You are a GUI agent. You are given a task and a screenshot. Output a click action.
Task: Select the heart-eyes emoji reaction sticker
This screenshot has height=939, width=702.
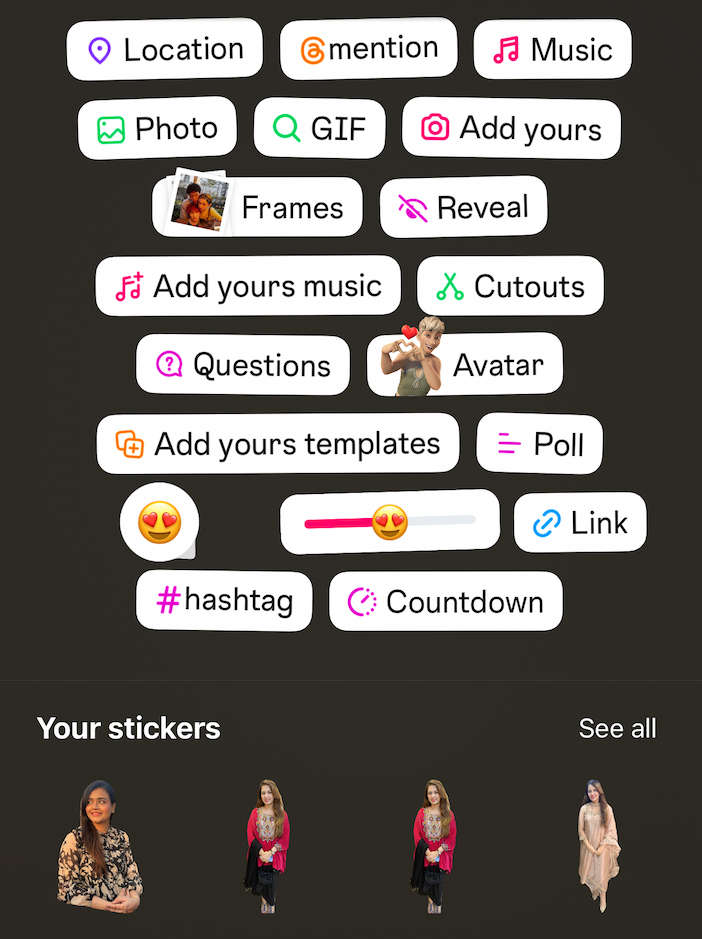click(x=159, y=523)
